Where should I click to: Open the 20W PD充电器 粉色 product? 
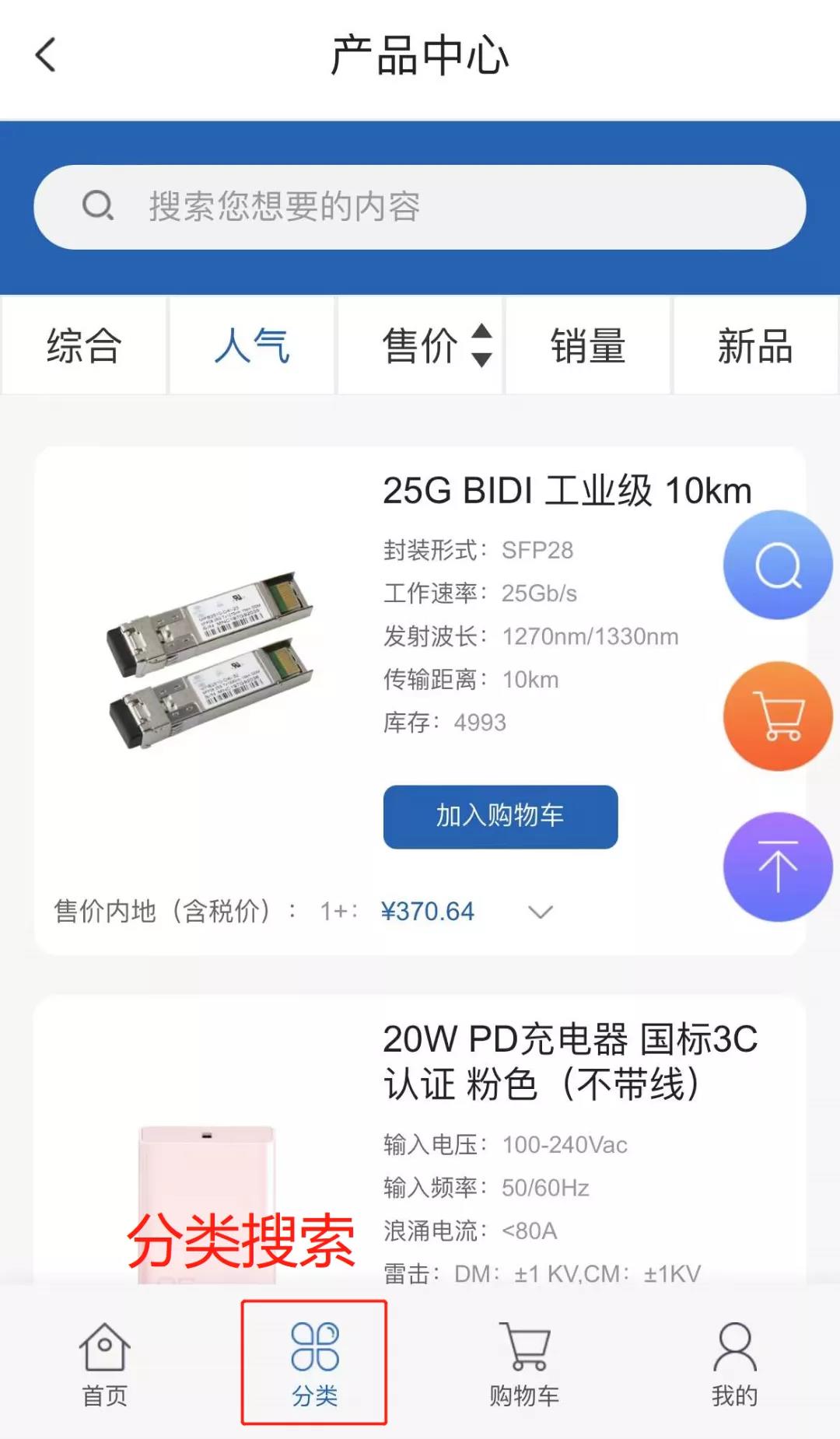click(x=570, y=1061)
